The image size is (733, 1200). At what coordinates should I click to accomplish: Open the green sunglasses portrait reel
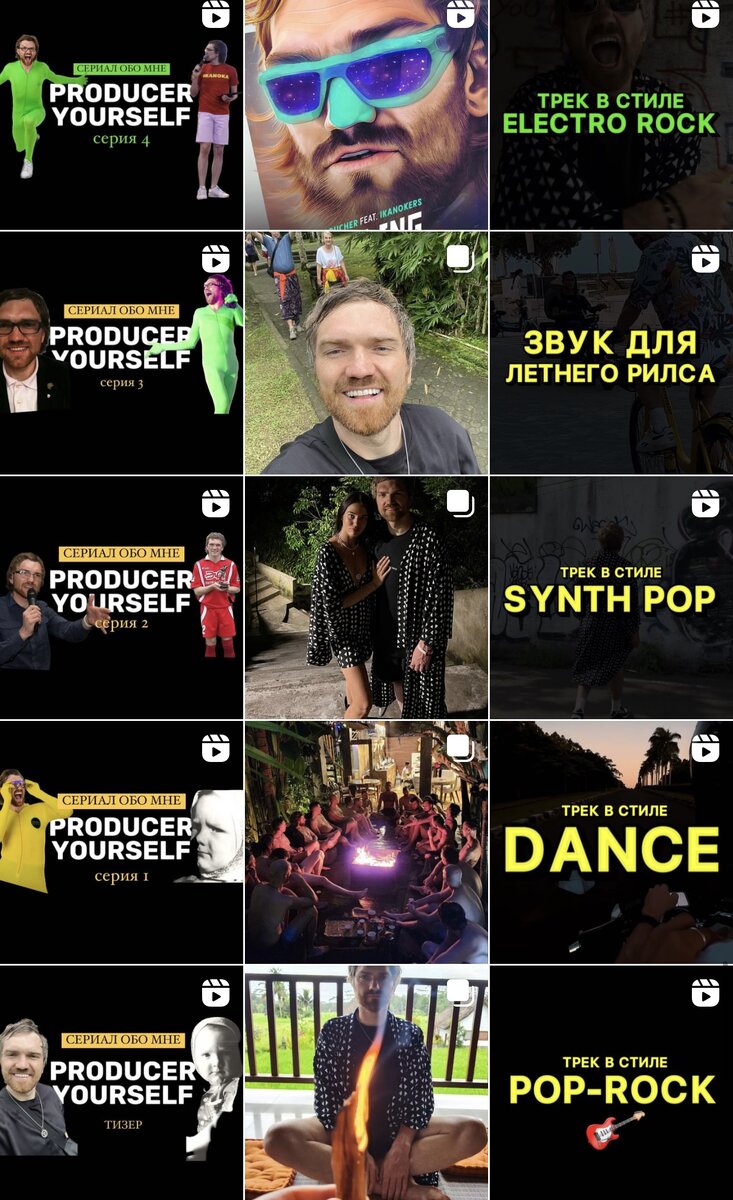click(366, 115)
